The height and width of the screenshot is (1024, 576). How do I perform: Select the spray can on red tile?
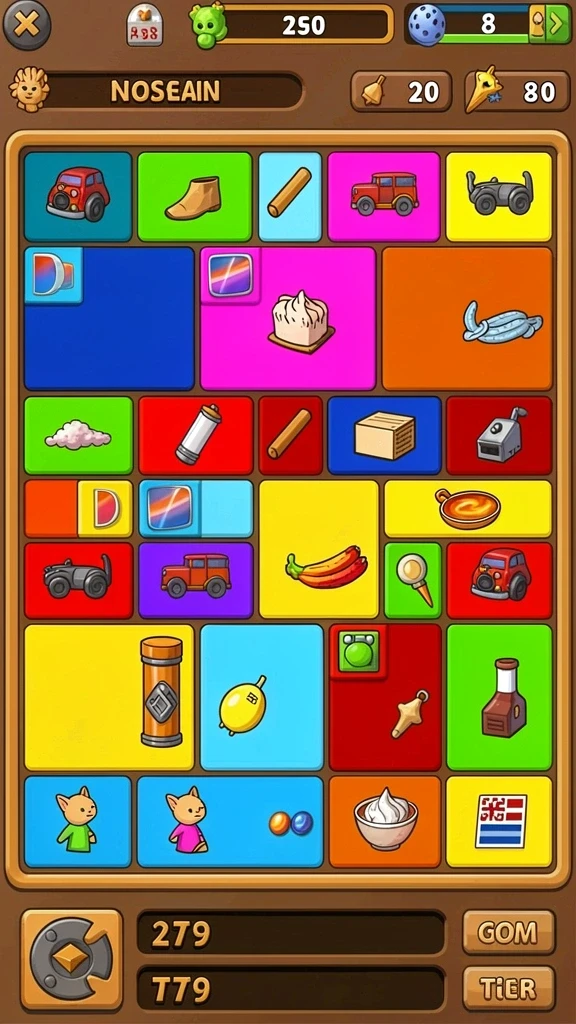[x=195, y=435]
